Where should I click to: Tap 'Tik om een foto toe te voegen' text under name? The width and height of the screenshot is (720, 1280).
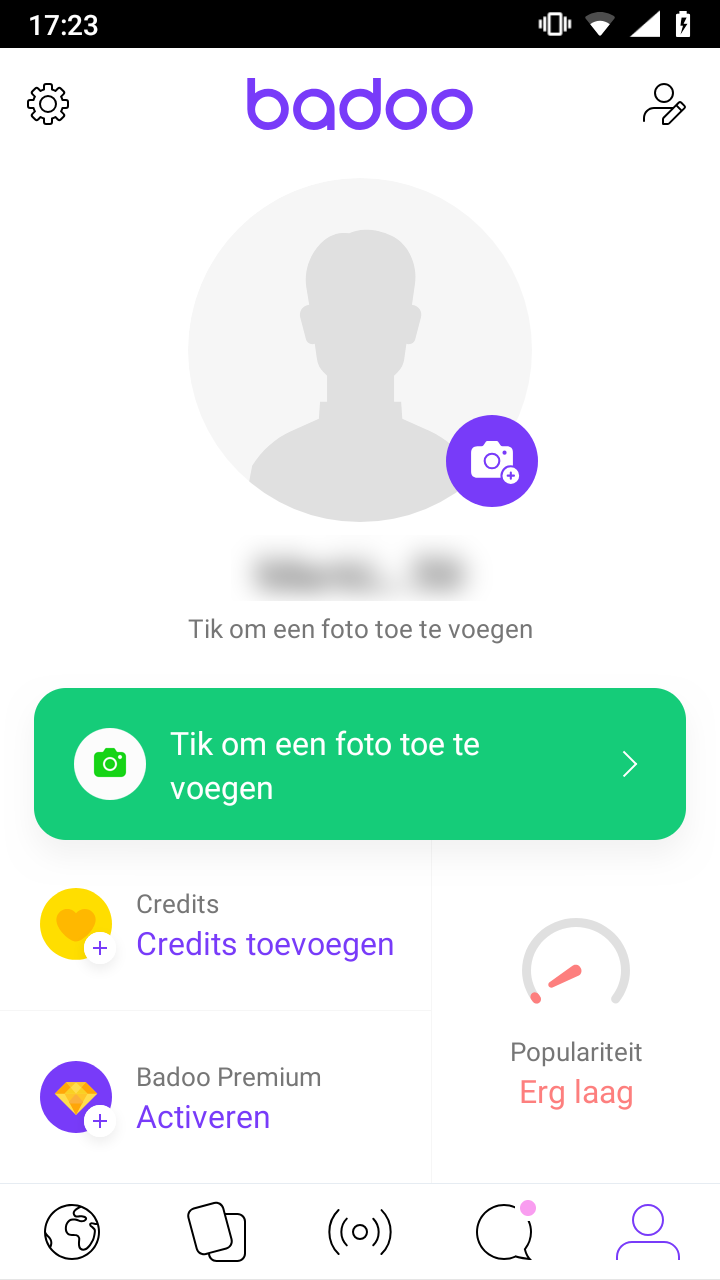[360, 629]
